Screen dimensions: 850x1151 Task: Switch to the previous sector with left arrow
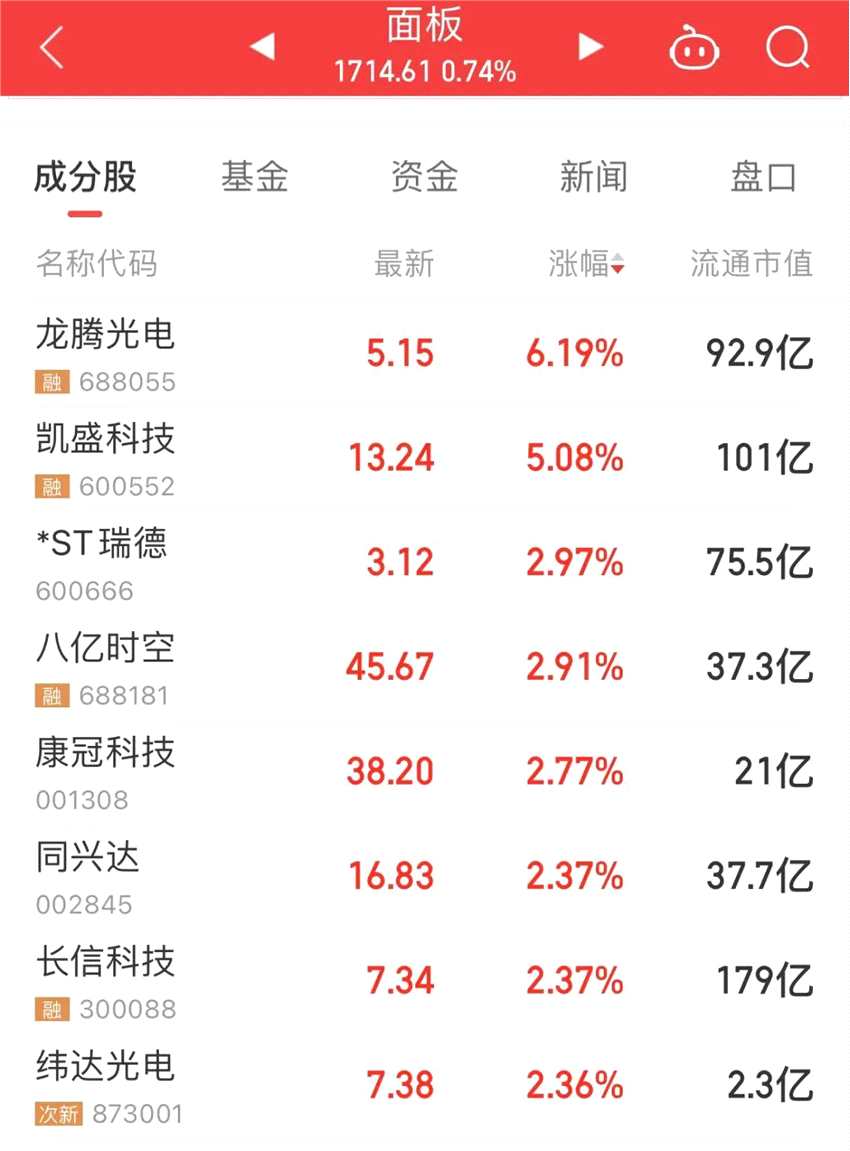pyautogui.click(x=262, y=46)
